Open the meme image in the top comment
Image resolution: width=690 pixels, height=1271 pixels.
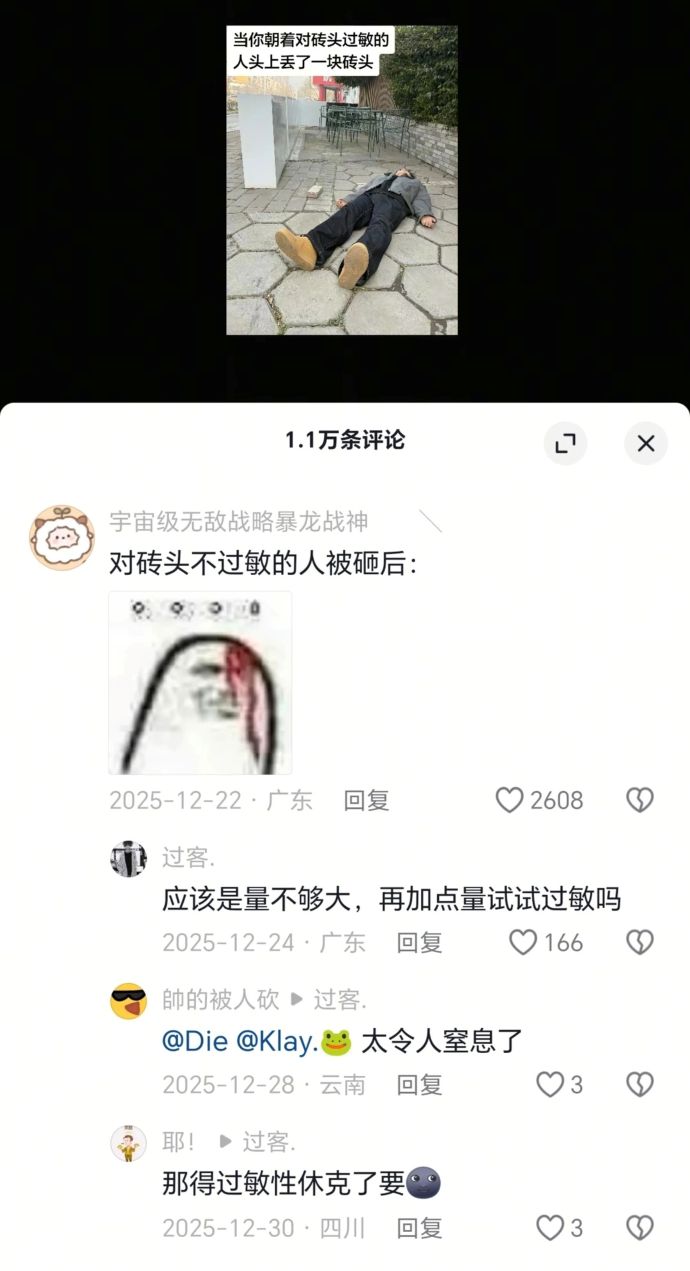click(200, 682)
